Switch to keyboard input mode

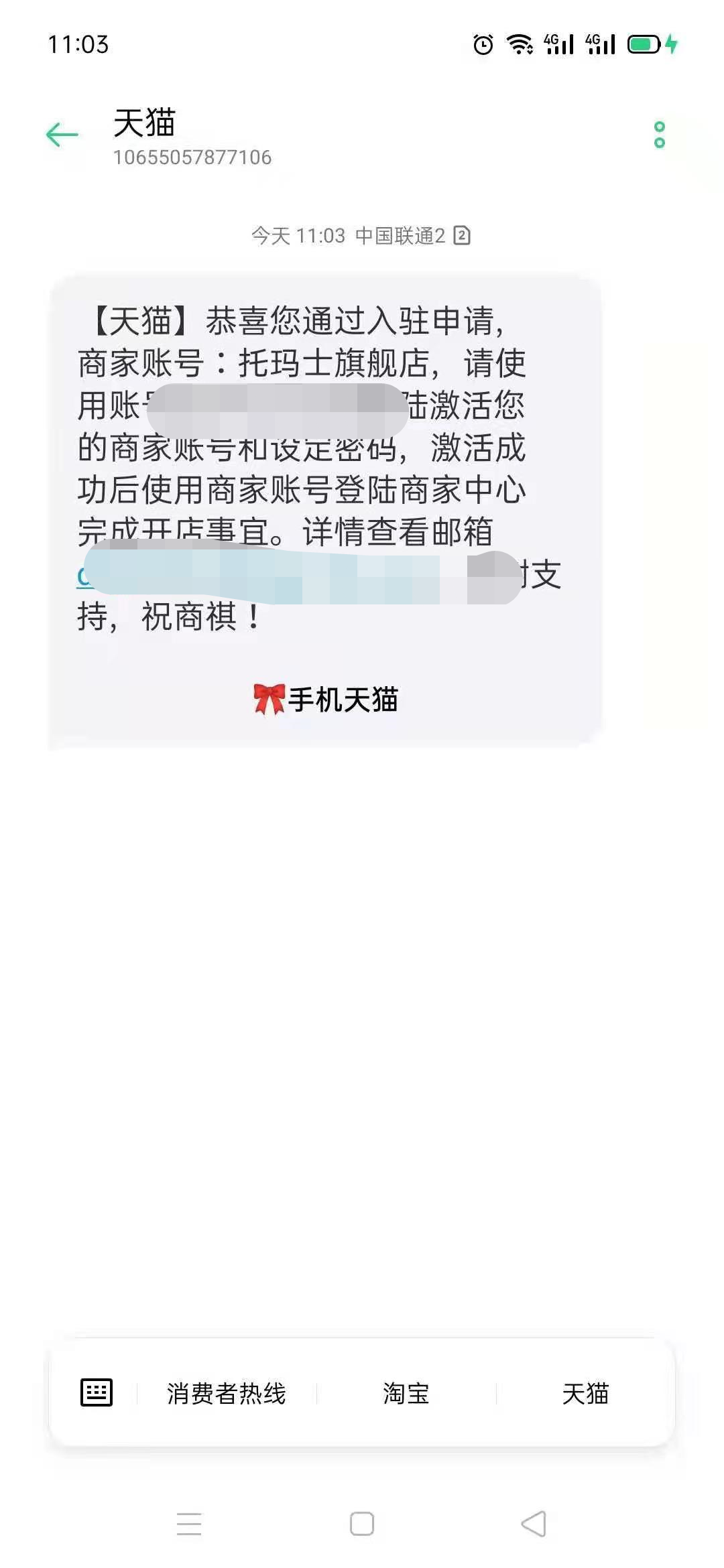click(x=97, y=1393)
